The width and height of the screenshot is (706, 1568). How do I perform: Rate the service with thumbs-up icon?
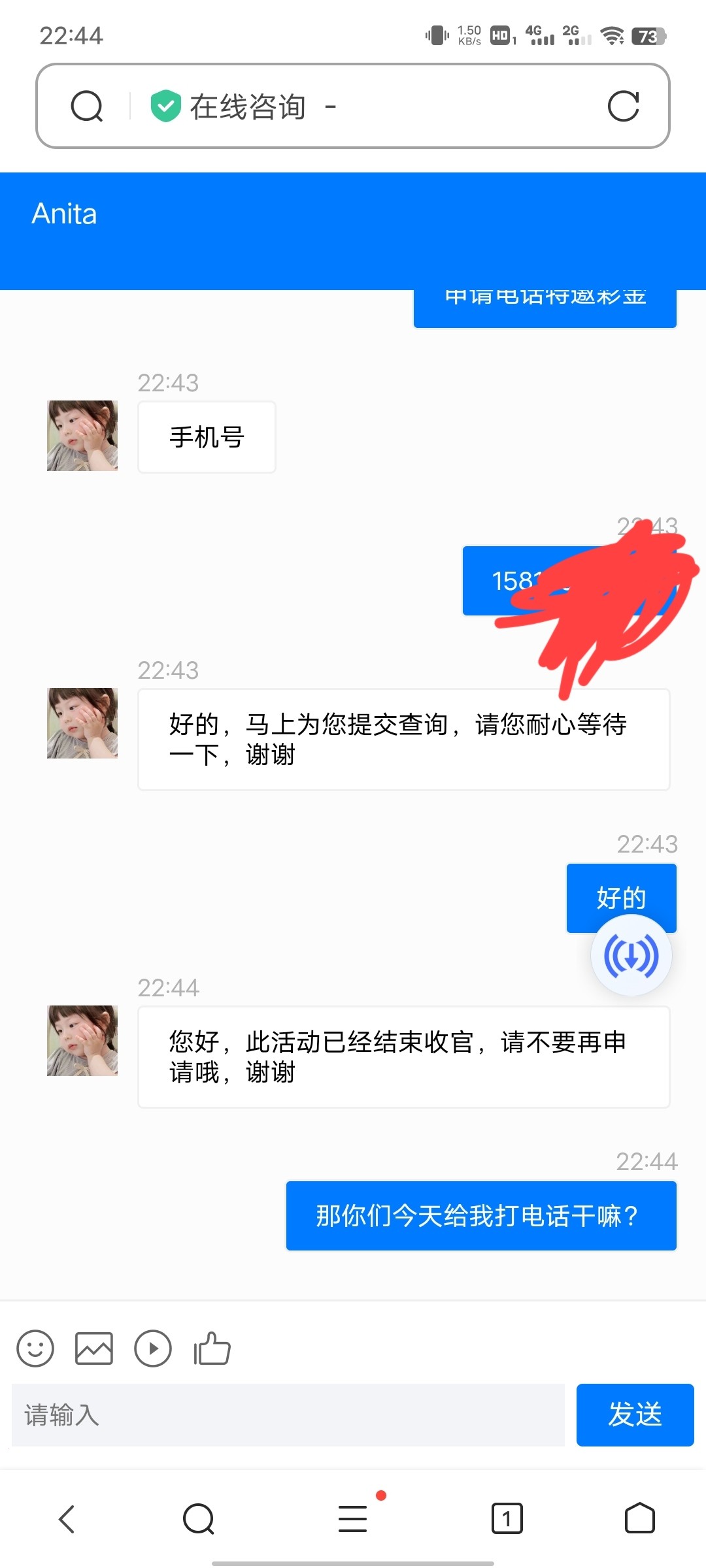pyautogui.click(x=212, y=1348)
